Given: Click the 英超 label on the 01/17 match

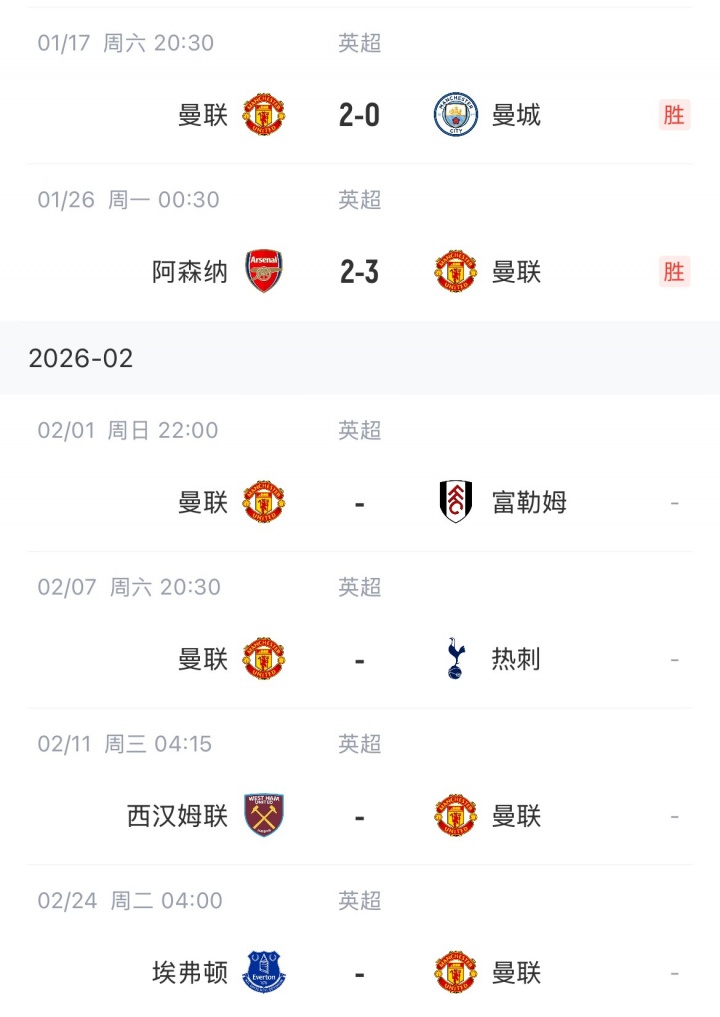Looking at the screenshot, I should pos(358,44).
